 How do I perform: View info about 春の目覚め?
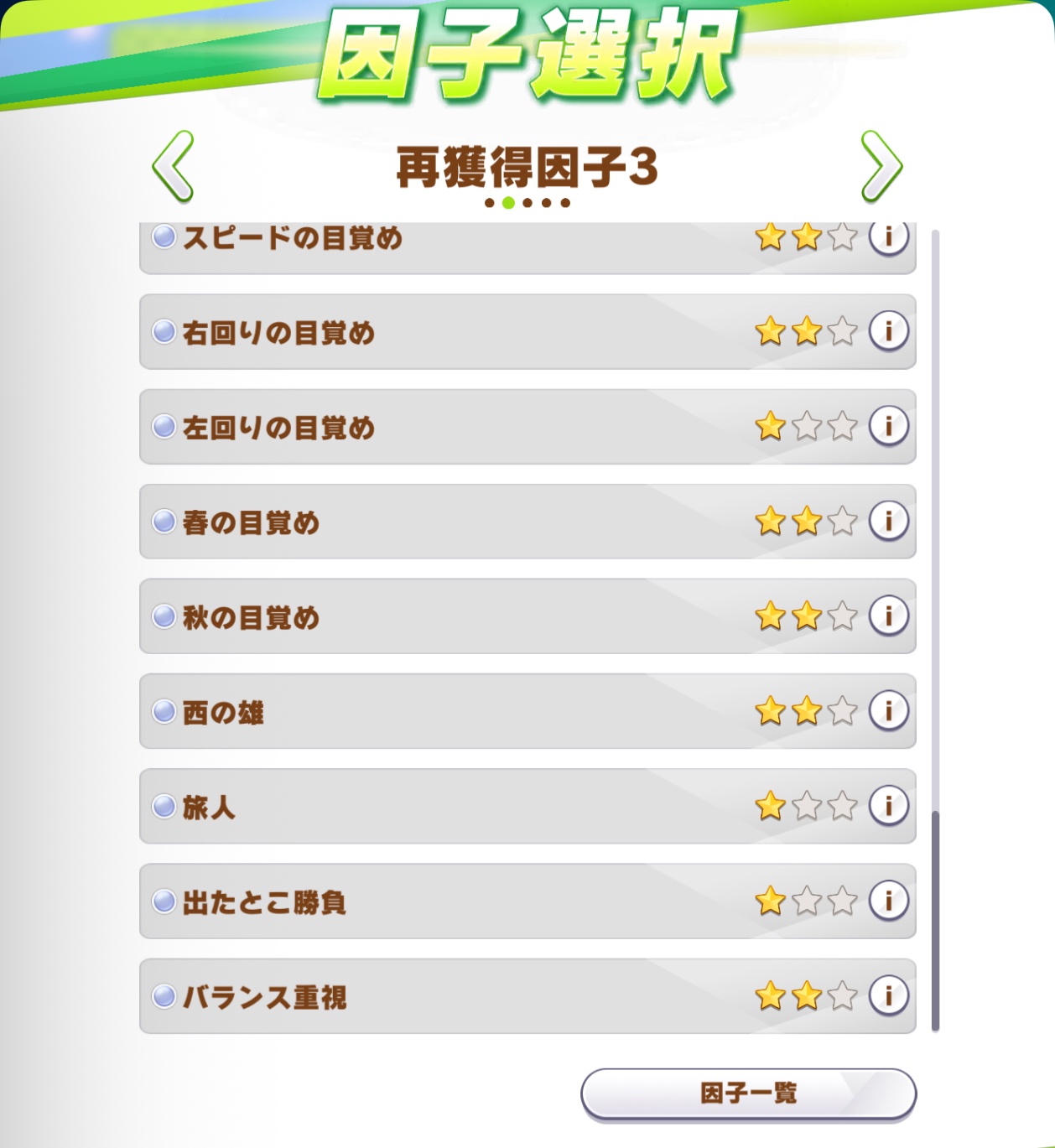[x=888, y=521]
